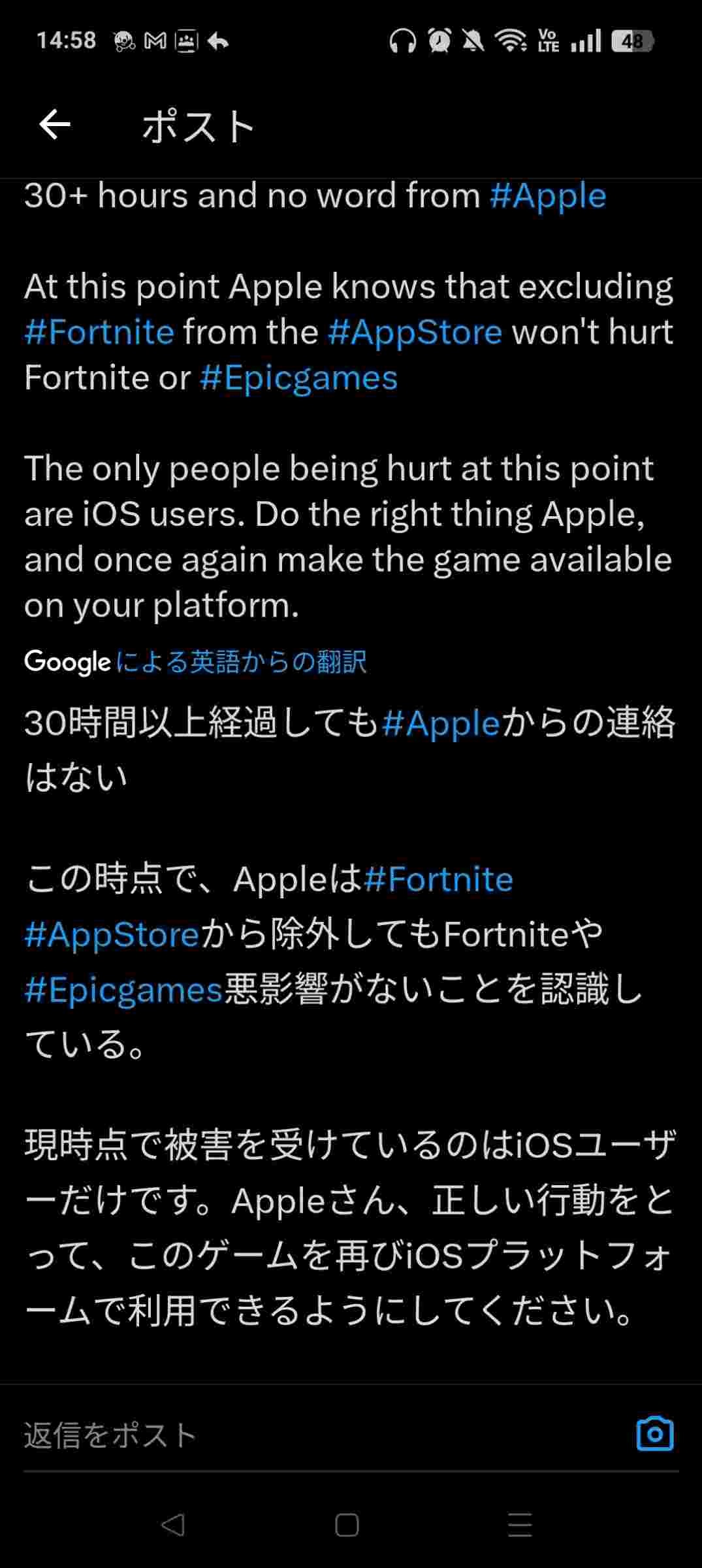
Task: Tap the headphones icon in the status bar
Action: click(405, 41)
